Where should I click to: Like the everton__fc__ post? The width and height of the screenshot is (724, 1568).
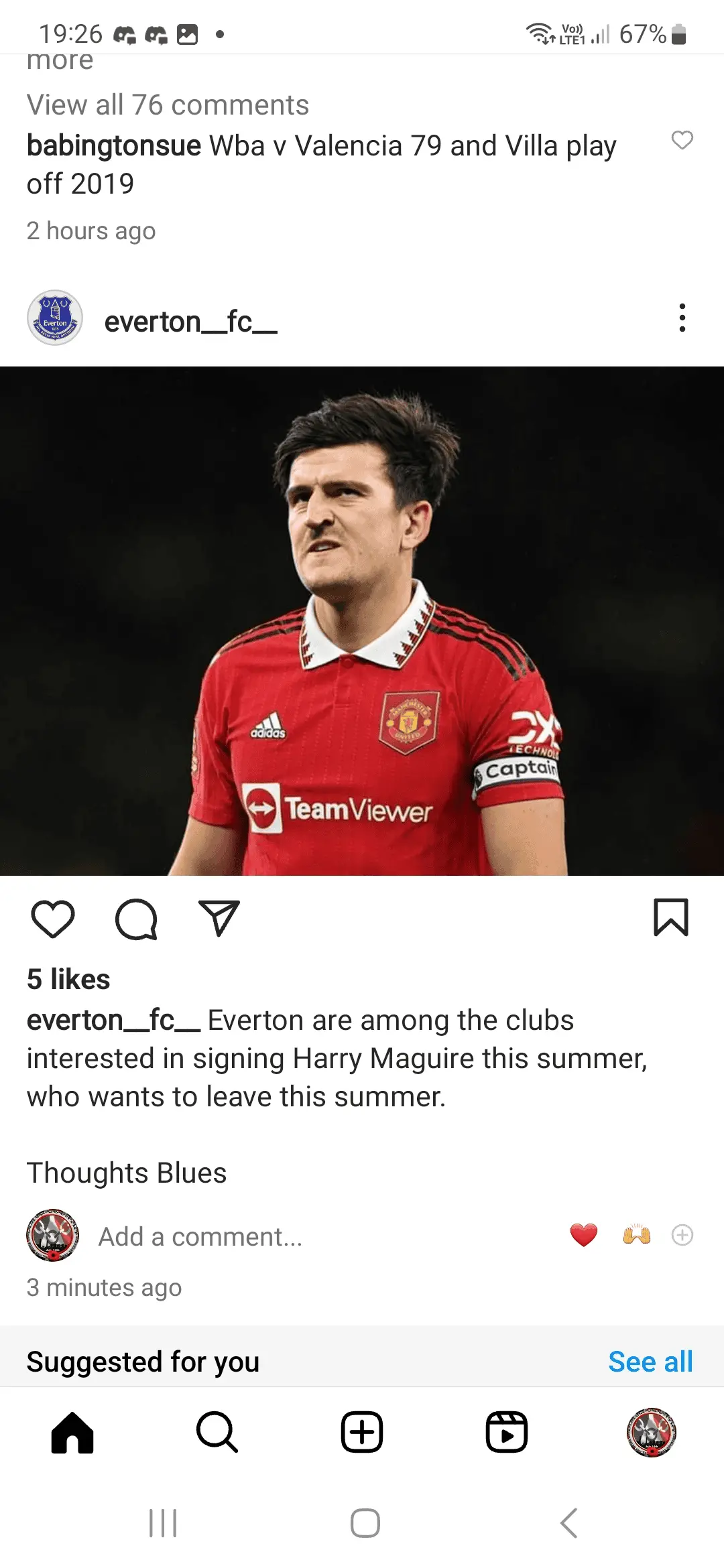(53, 919)
